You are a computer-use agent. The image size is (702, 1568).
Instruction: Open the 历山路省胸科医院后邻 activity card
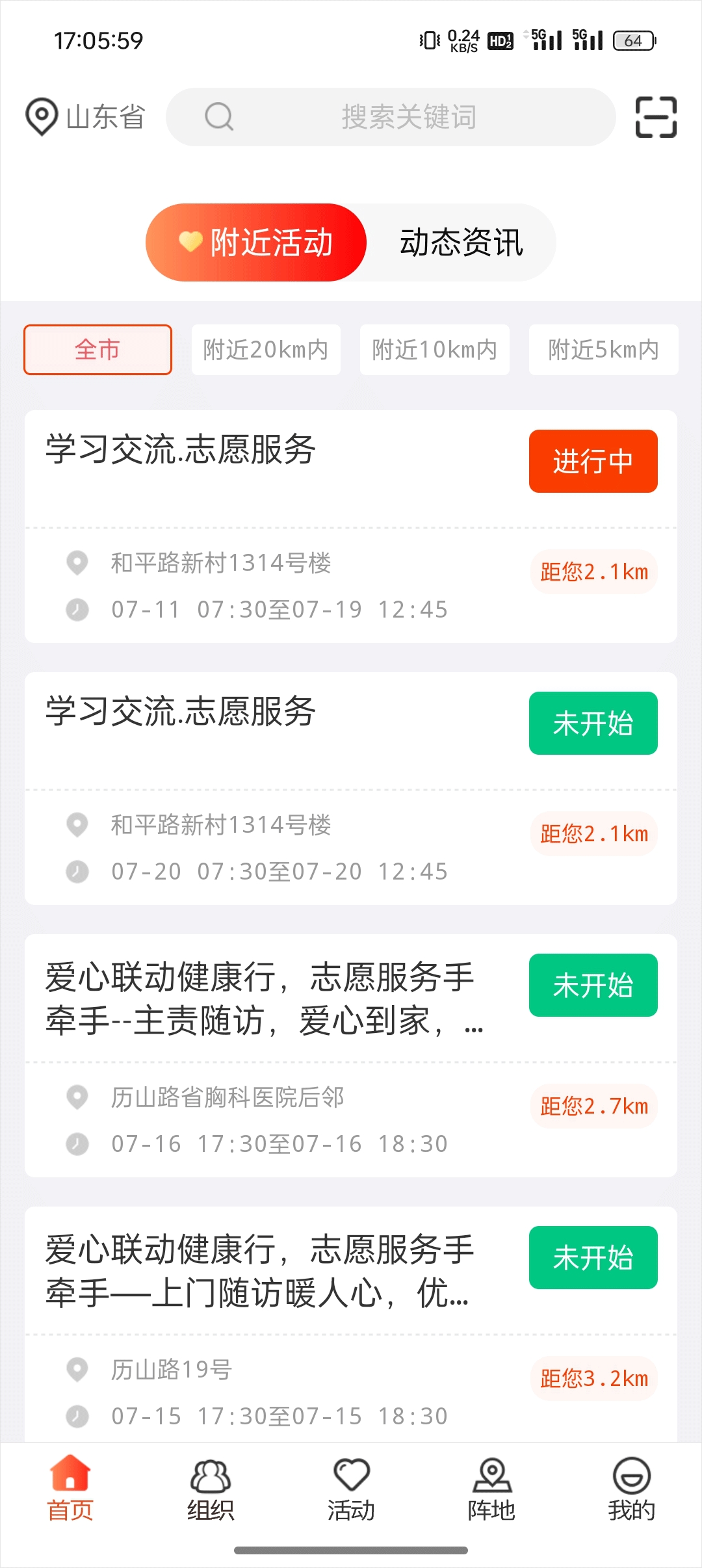(x=351, y=1056)
